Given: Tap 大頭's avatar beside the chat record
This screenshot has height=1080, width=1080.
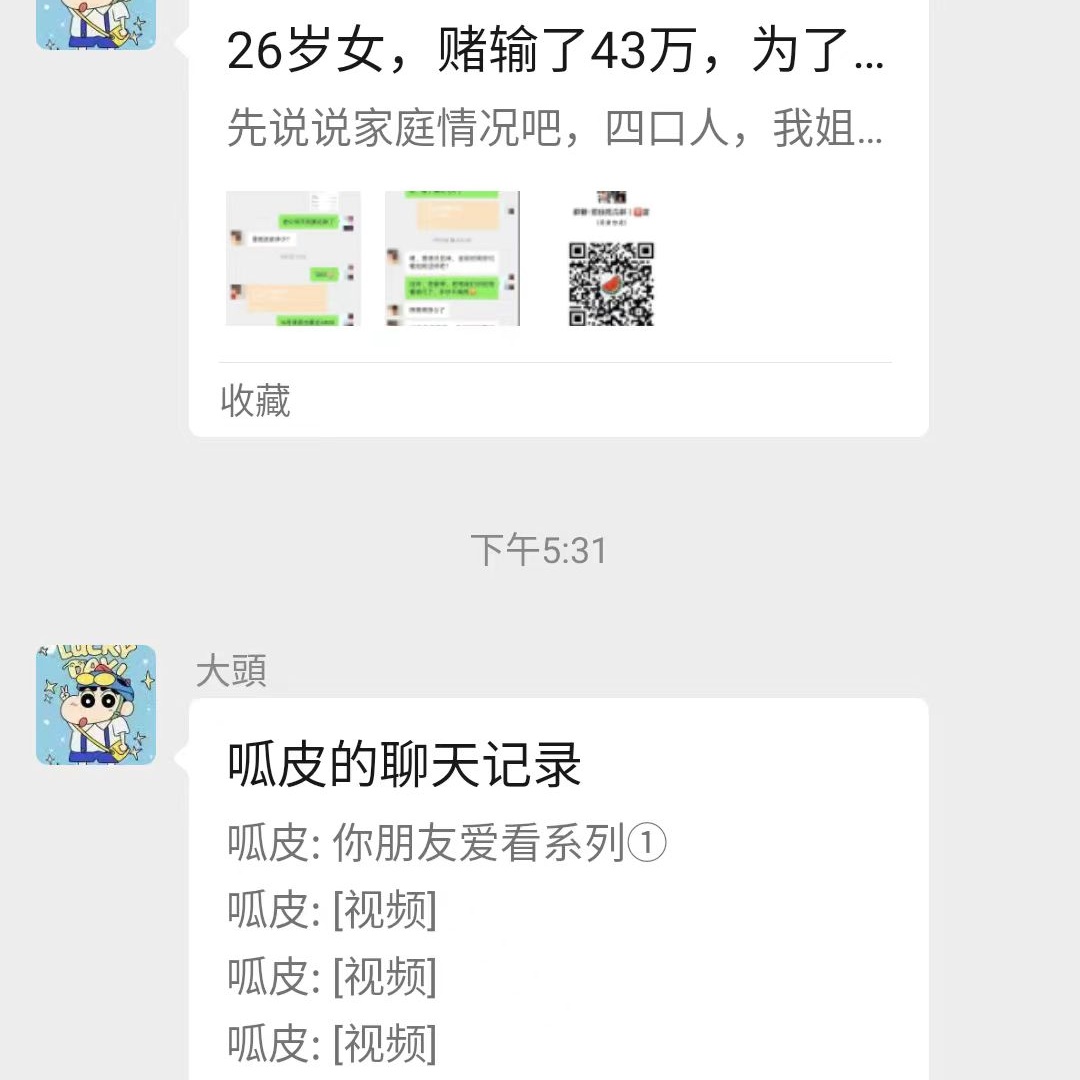Looking at the screenshot, I should [x=96, y=705].
